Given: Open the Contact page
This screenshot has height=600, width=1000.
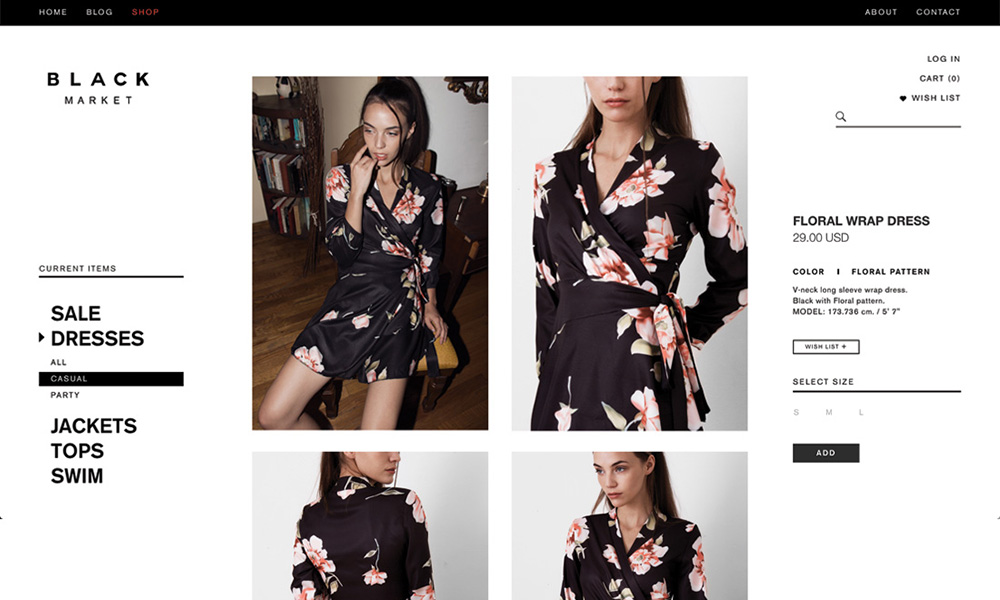Looking at the screenshot, I should pyautogui.click(x=938, y=12).
